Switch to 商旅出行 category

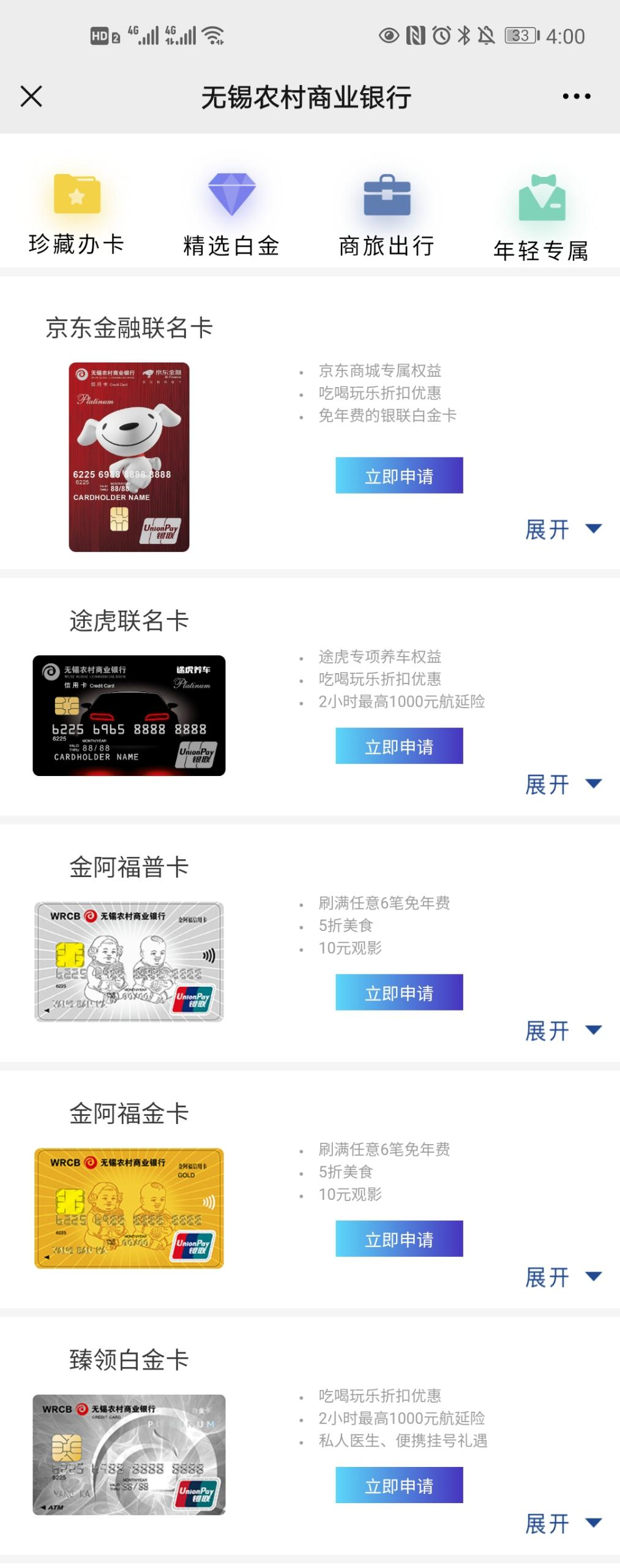(387, 213)
